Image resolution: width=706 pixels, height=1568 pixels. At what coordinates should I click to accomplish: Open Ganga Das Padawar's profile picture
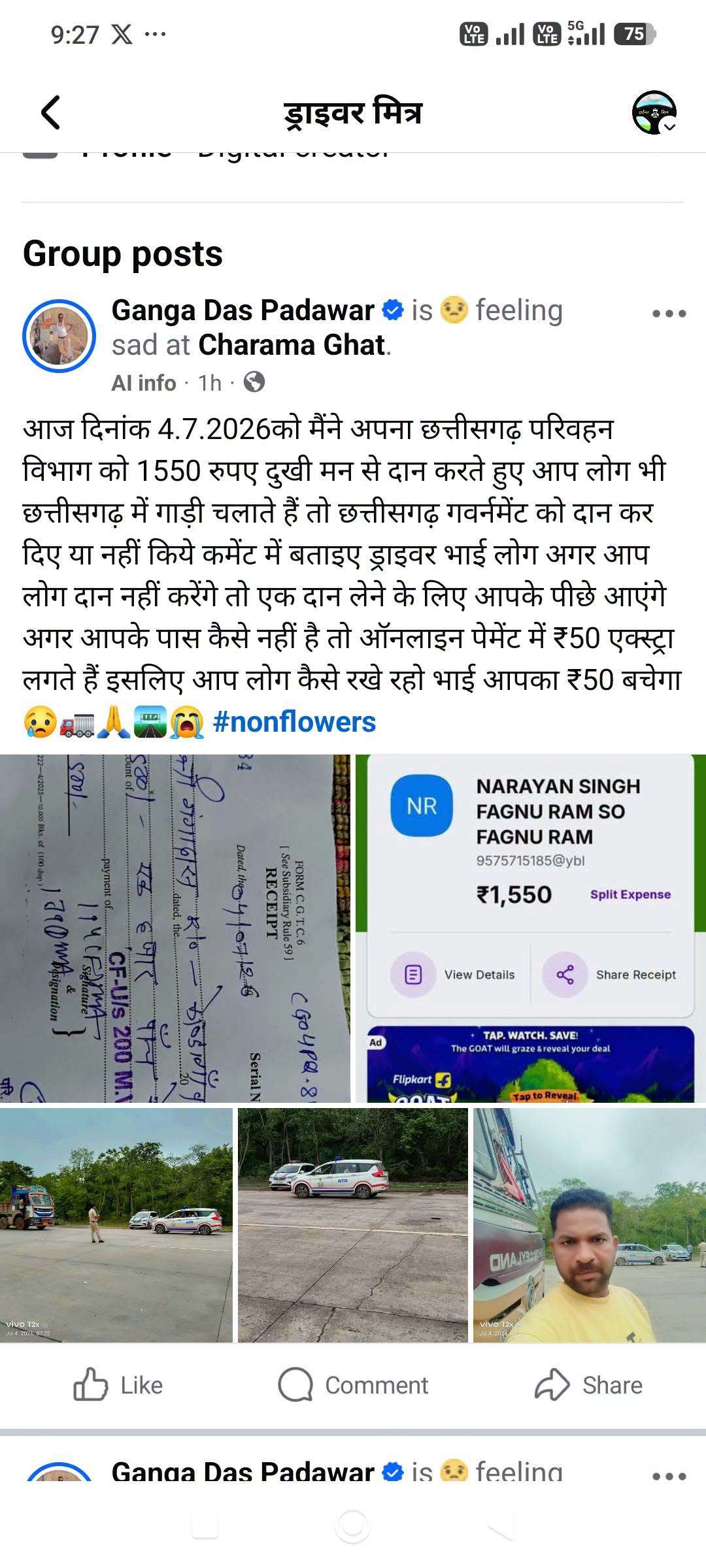coord(59,336)
